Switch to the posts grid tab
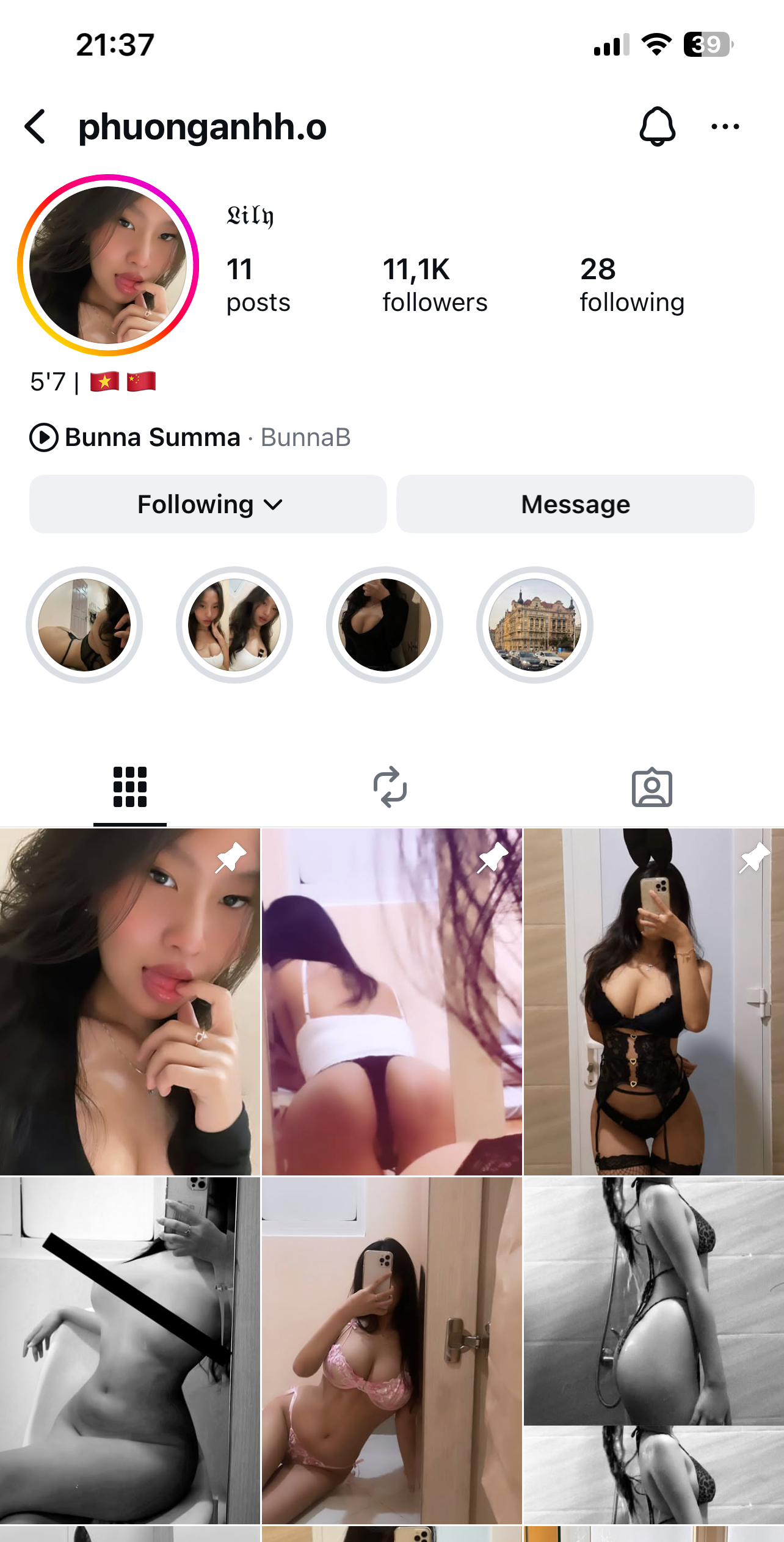The width and height of the screenshot is (784, 1542). tap(130, 787)
